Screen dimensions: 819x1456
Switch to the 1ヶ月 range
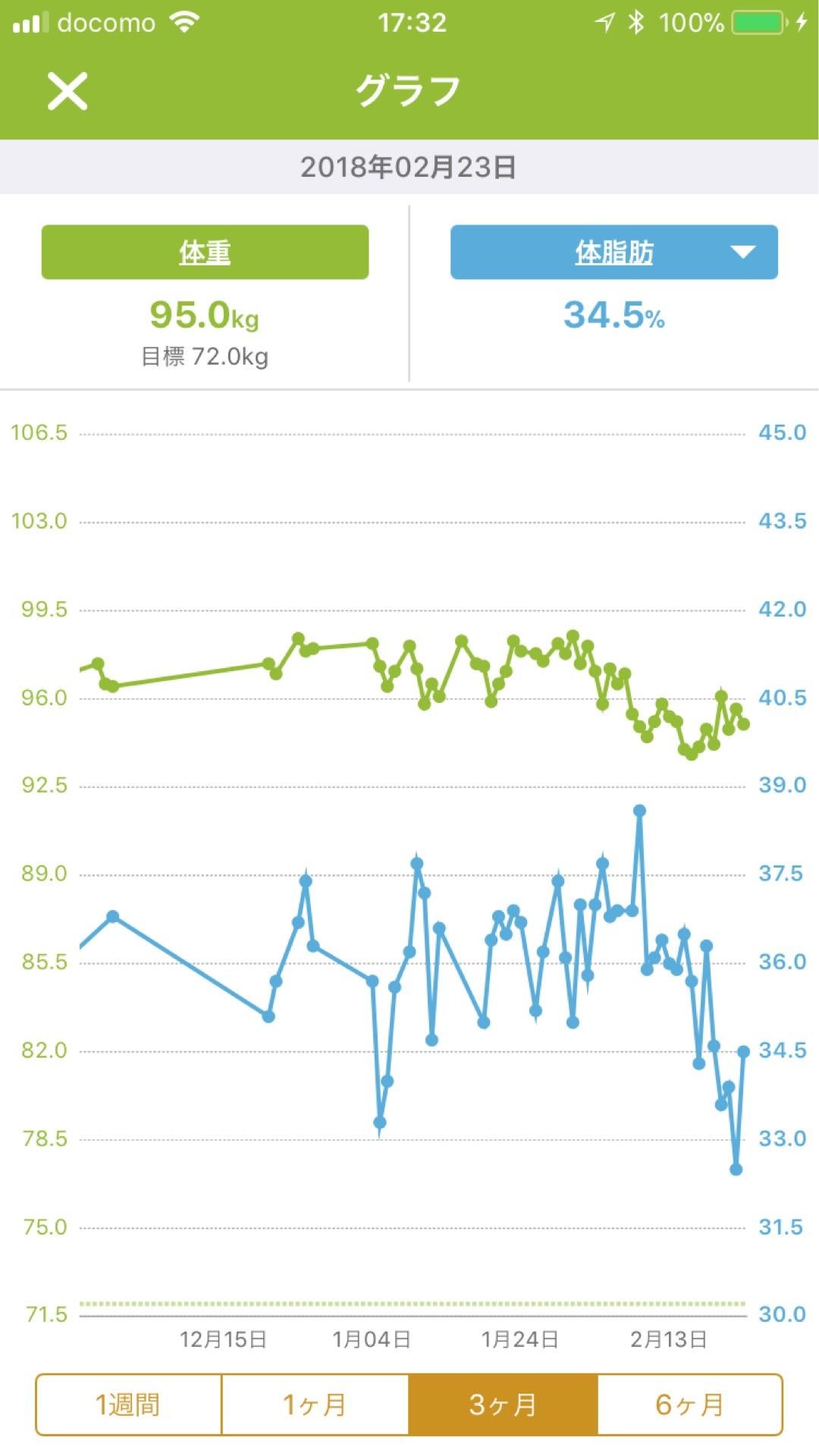(315, 1404)
